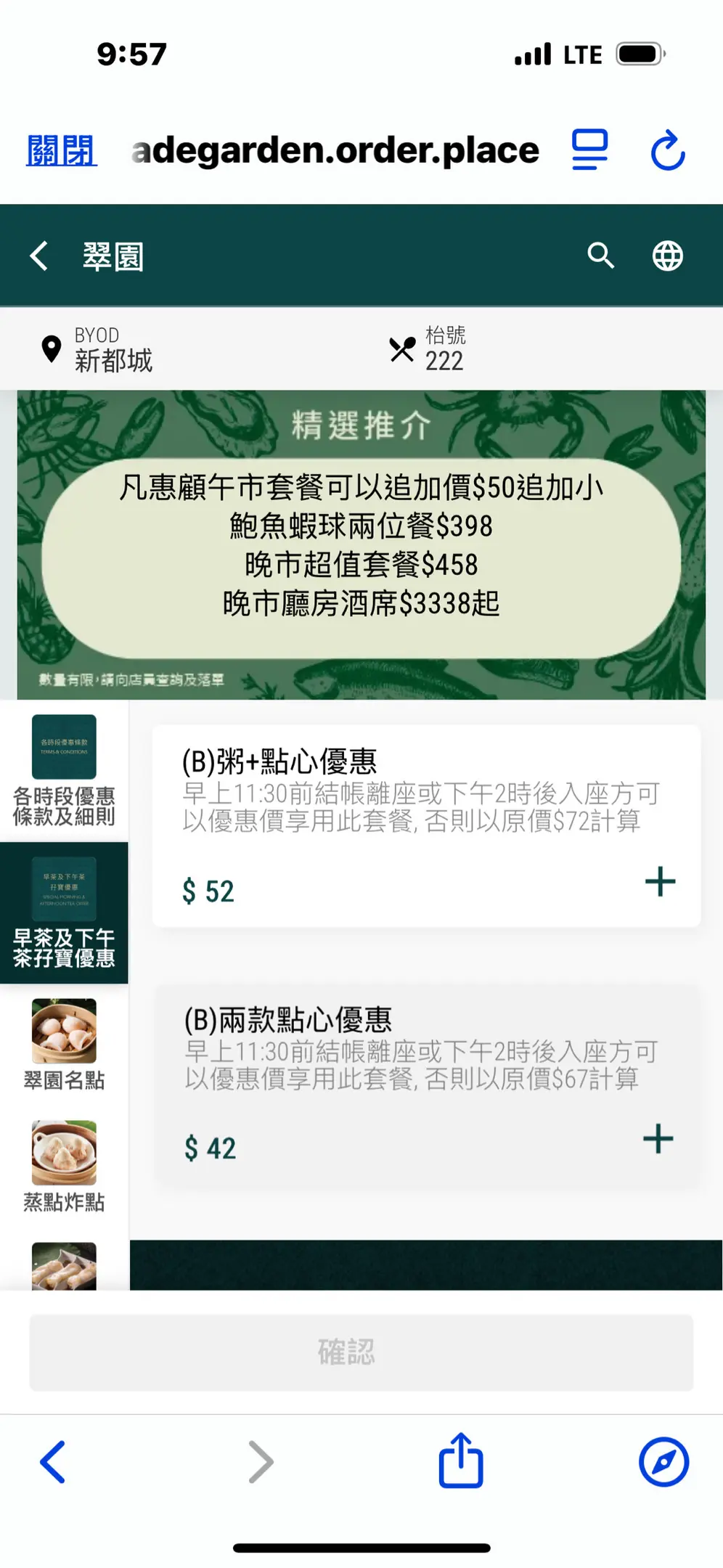Image resolution: width=723 pixels, height=1568 pixels.
Task: Switch to the 翠園名點 category
Action: (64, 1045)
